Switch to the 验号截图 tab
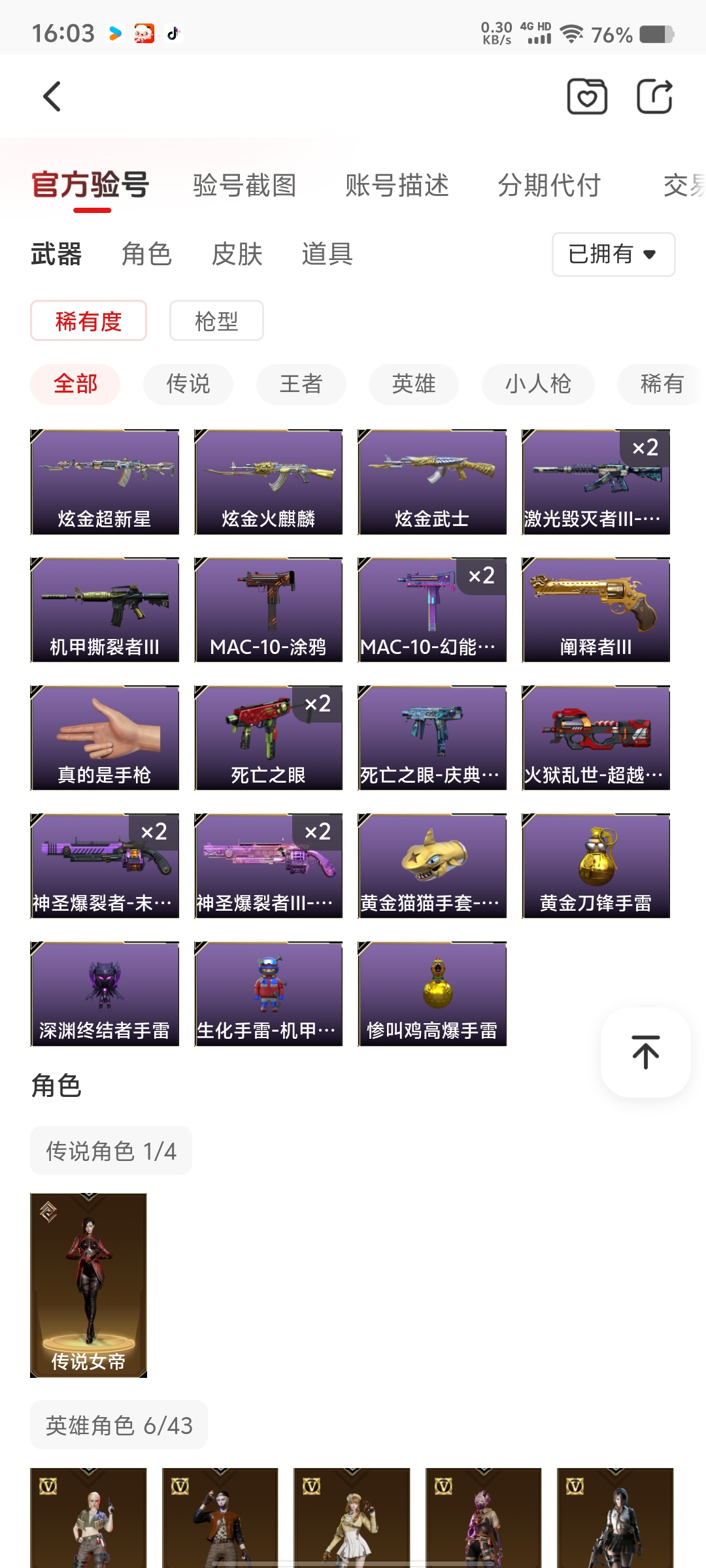The image size is (706, 1568). click(244, 186)
